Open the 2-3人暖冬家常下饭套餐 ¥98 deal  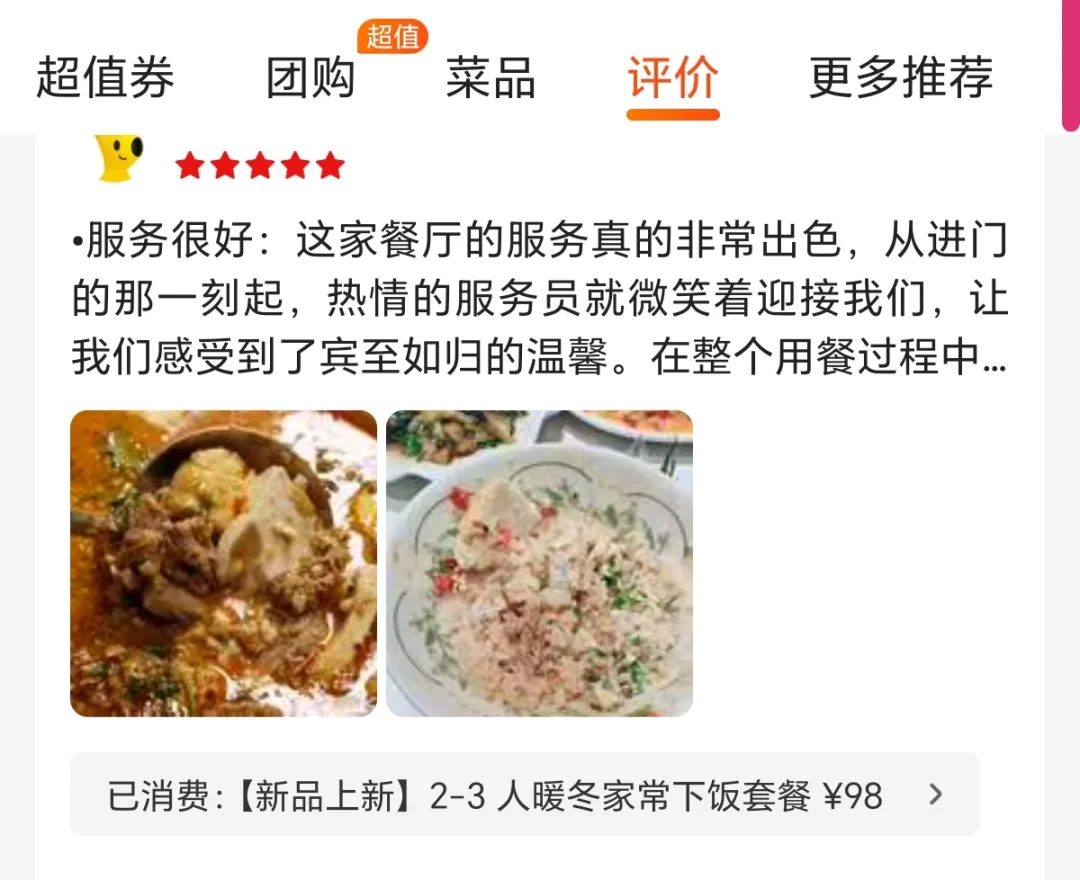click(524, 795)
